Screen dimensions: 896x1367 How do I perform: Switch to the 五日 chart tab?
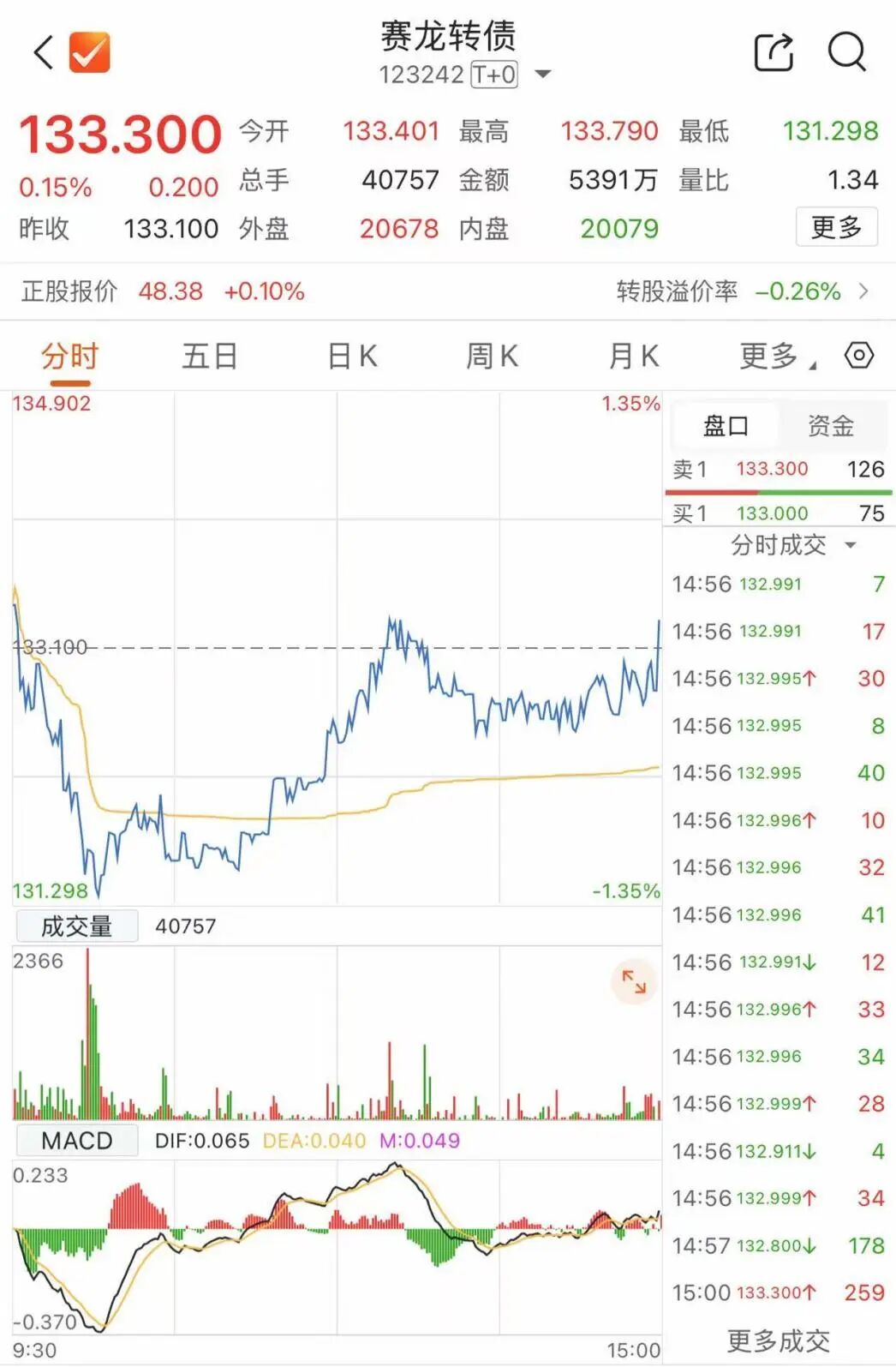pos(209,356)
